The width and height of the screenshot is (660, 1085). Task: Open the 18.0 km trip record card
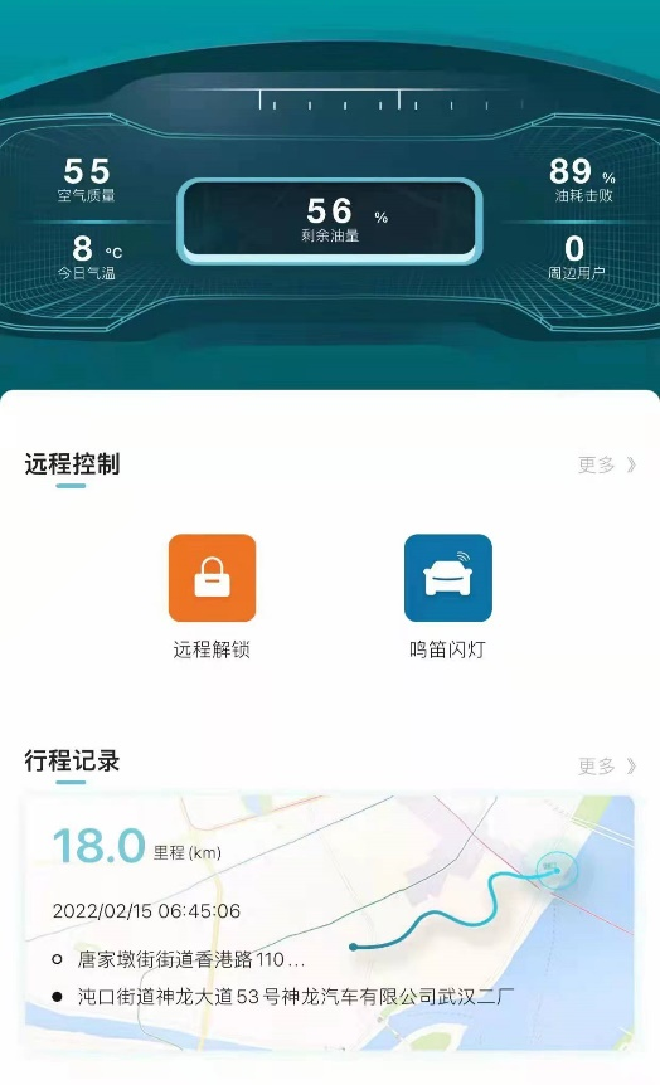coord(328,920)
